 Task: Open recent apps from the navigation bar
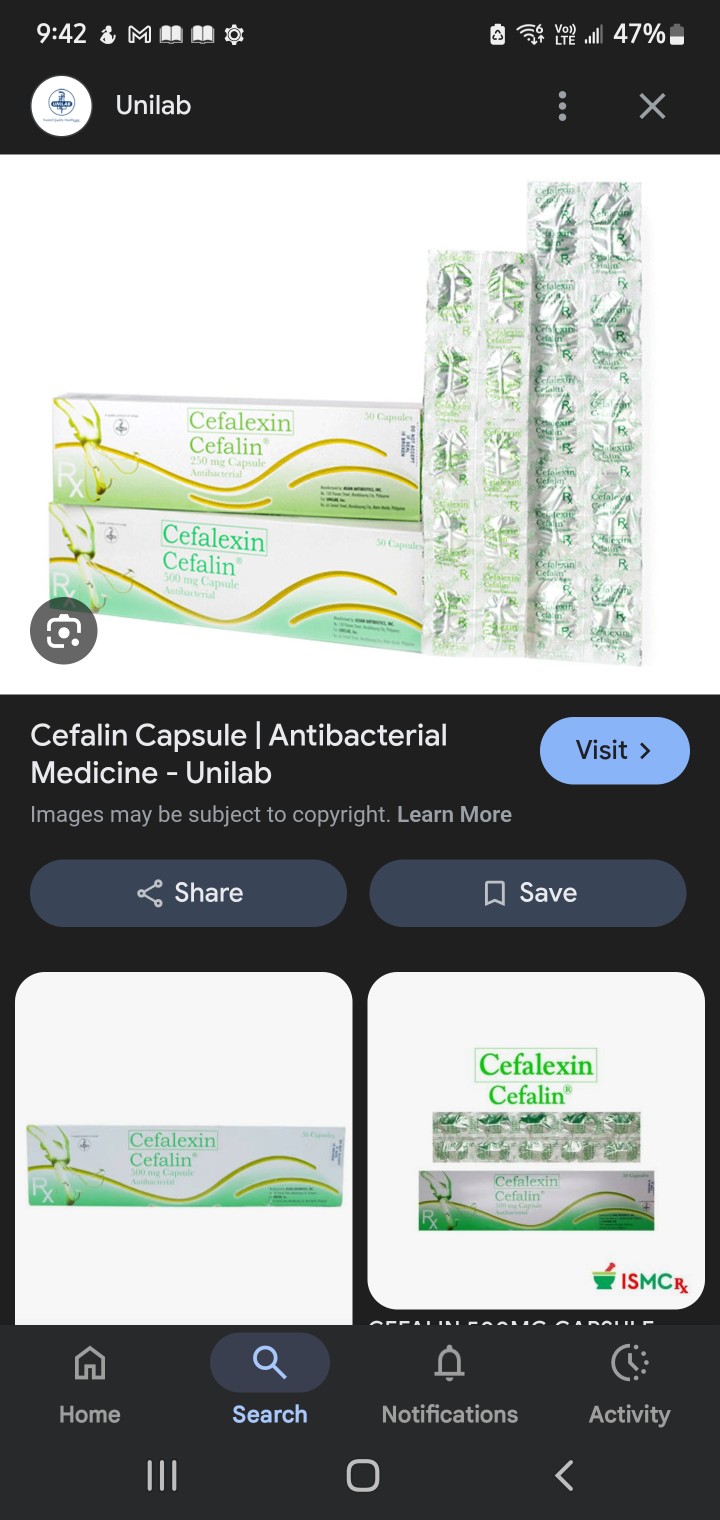click(162, 1475)
